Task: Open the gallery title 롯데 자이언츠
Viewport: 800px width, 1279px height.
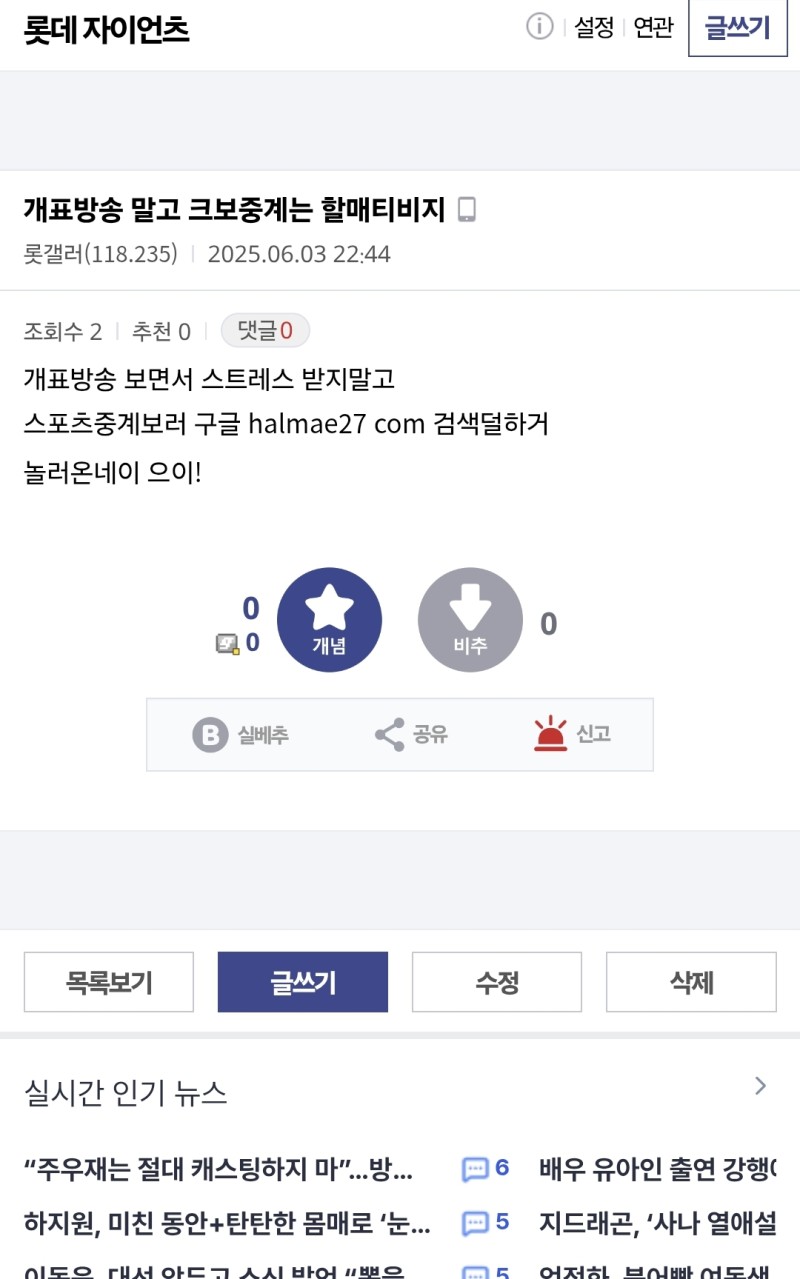Action: [x=106, y=30]
